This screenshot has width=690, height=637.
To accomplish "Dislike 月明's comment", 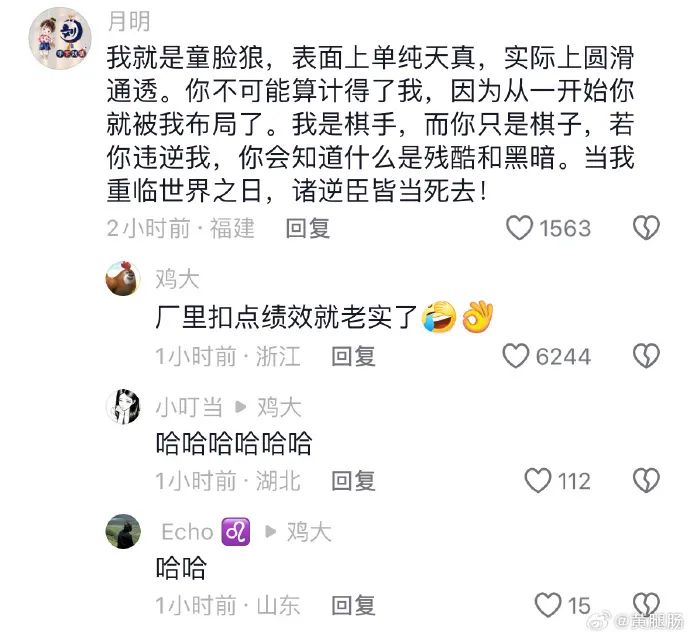I will (647, 228).
